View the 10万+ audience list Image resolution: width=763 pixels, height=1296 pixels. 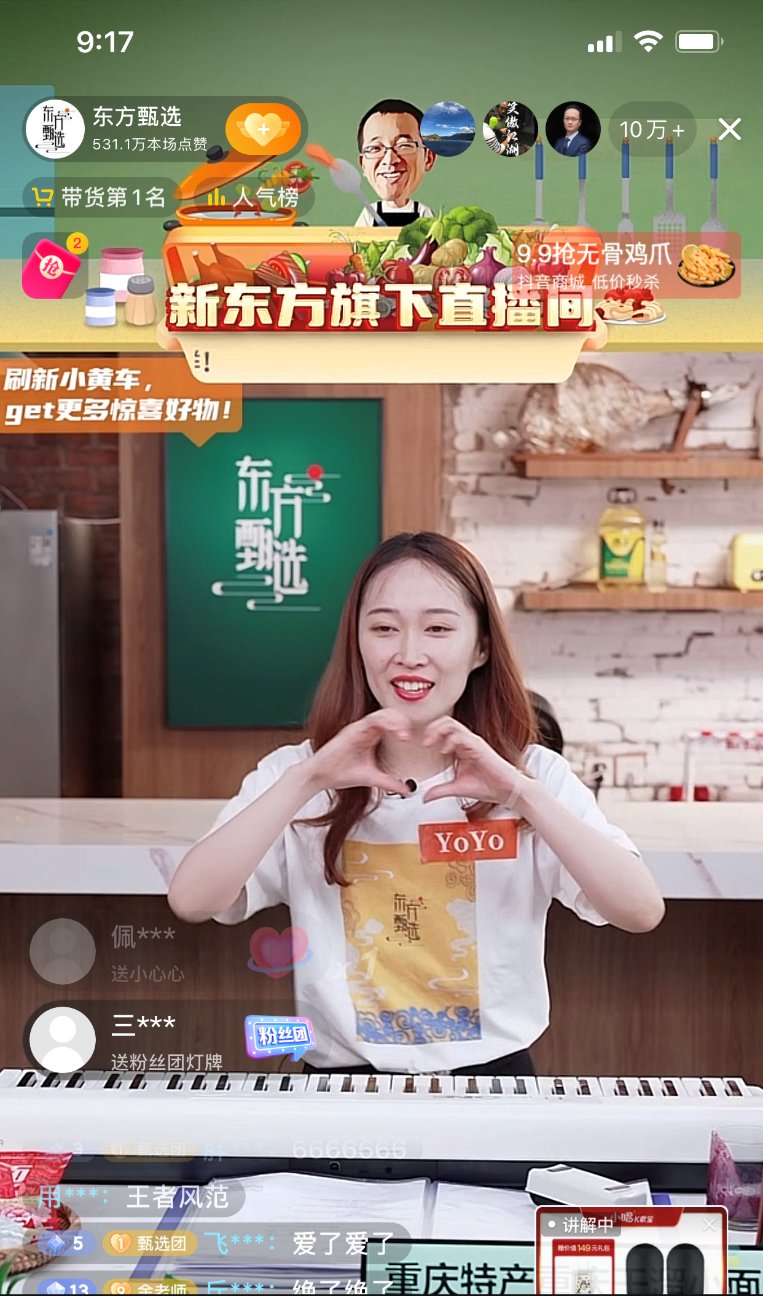[652, 130]
